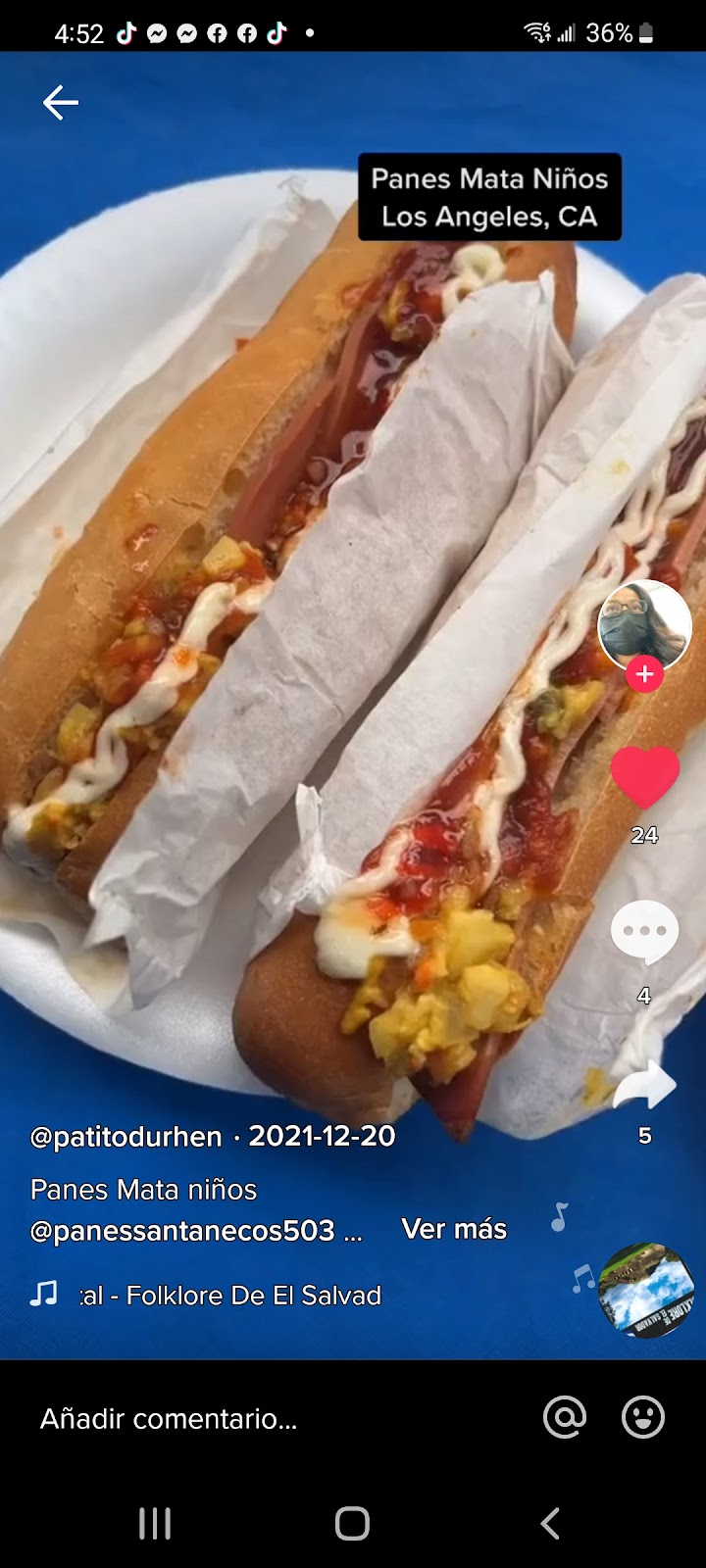The height and width of the screenshot is (1568, 706).
Task: Open the emoji picker
Action: [643, 1417]
